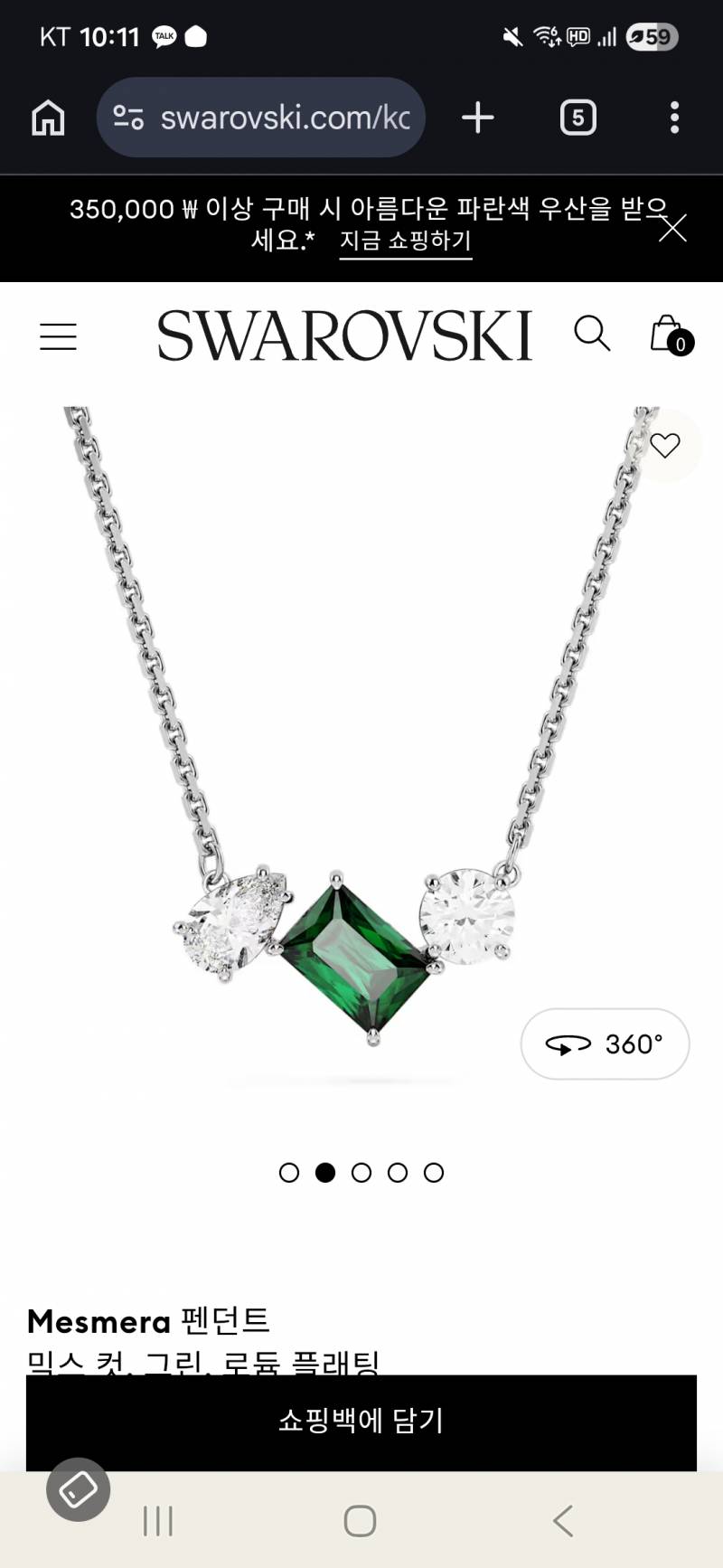The height and width of the screenshot is (1568, 723).
Task: Go to the browser home page
Action: 48,118
